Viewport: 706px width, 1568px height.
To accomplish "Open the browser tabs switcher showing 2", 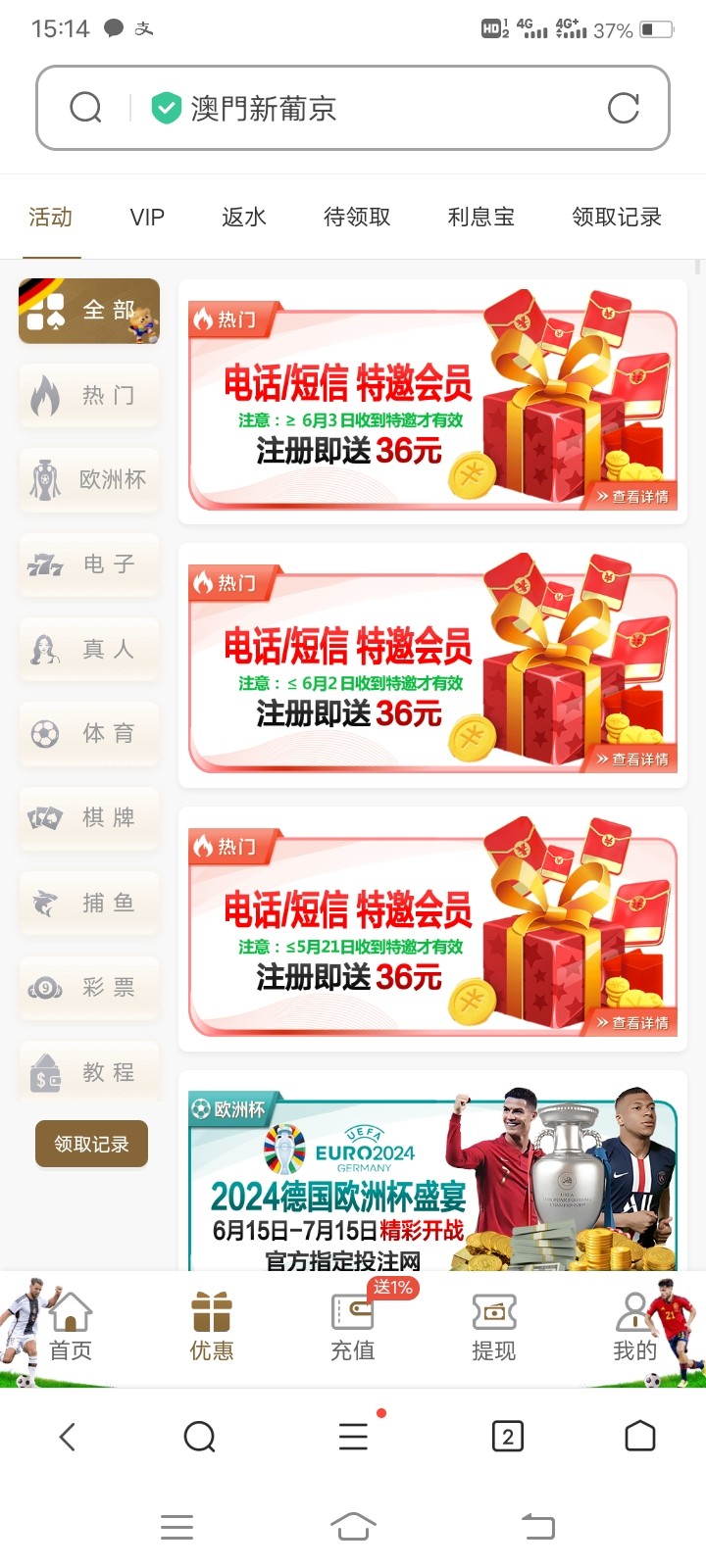I will [507, 1437].
